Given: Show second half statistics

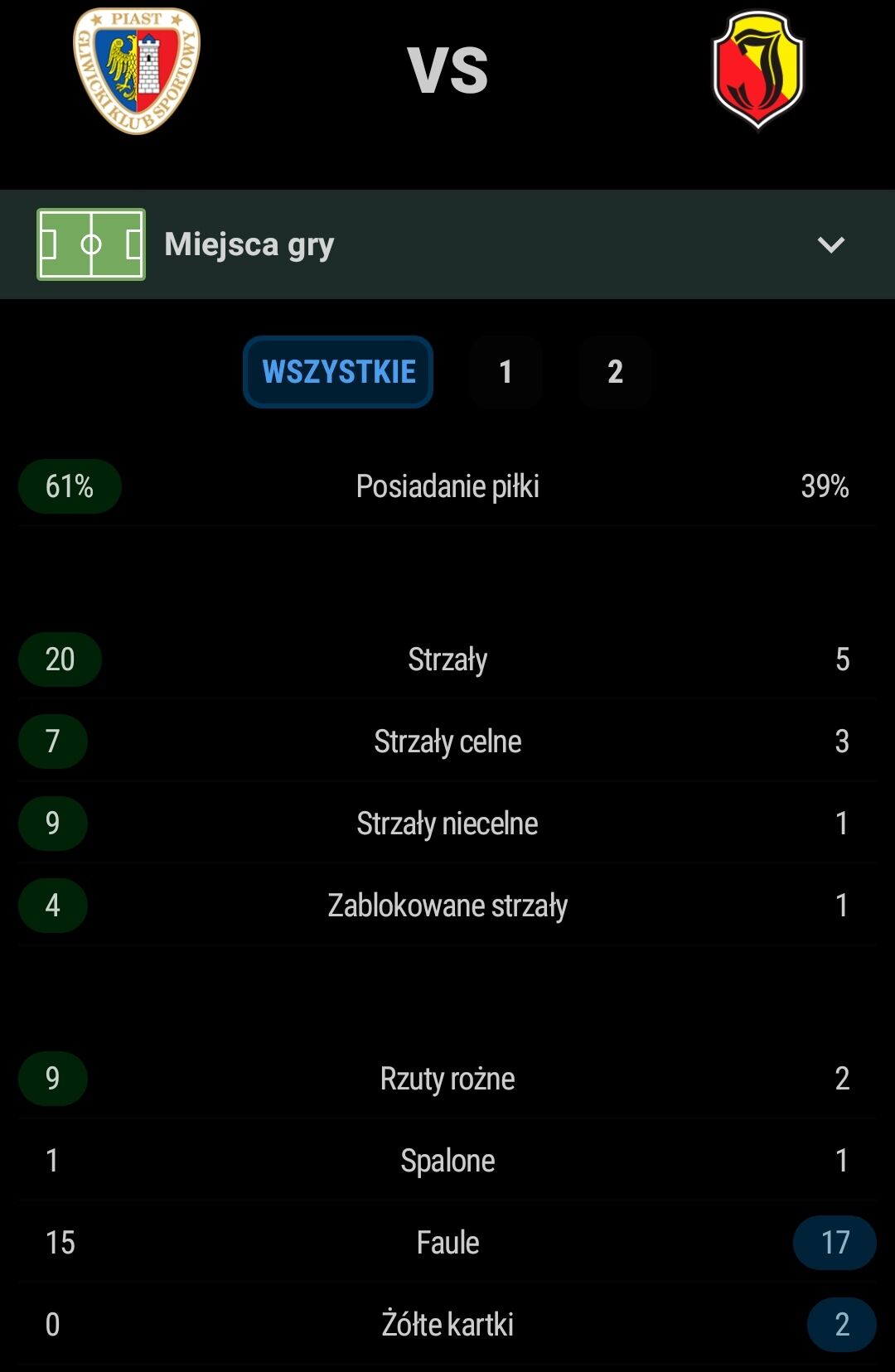Looking at the screenshot, I should pyautogui.click(x=615, y=372).
